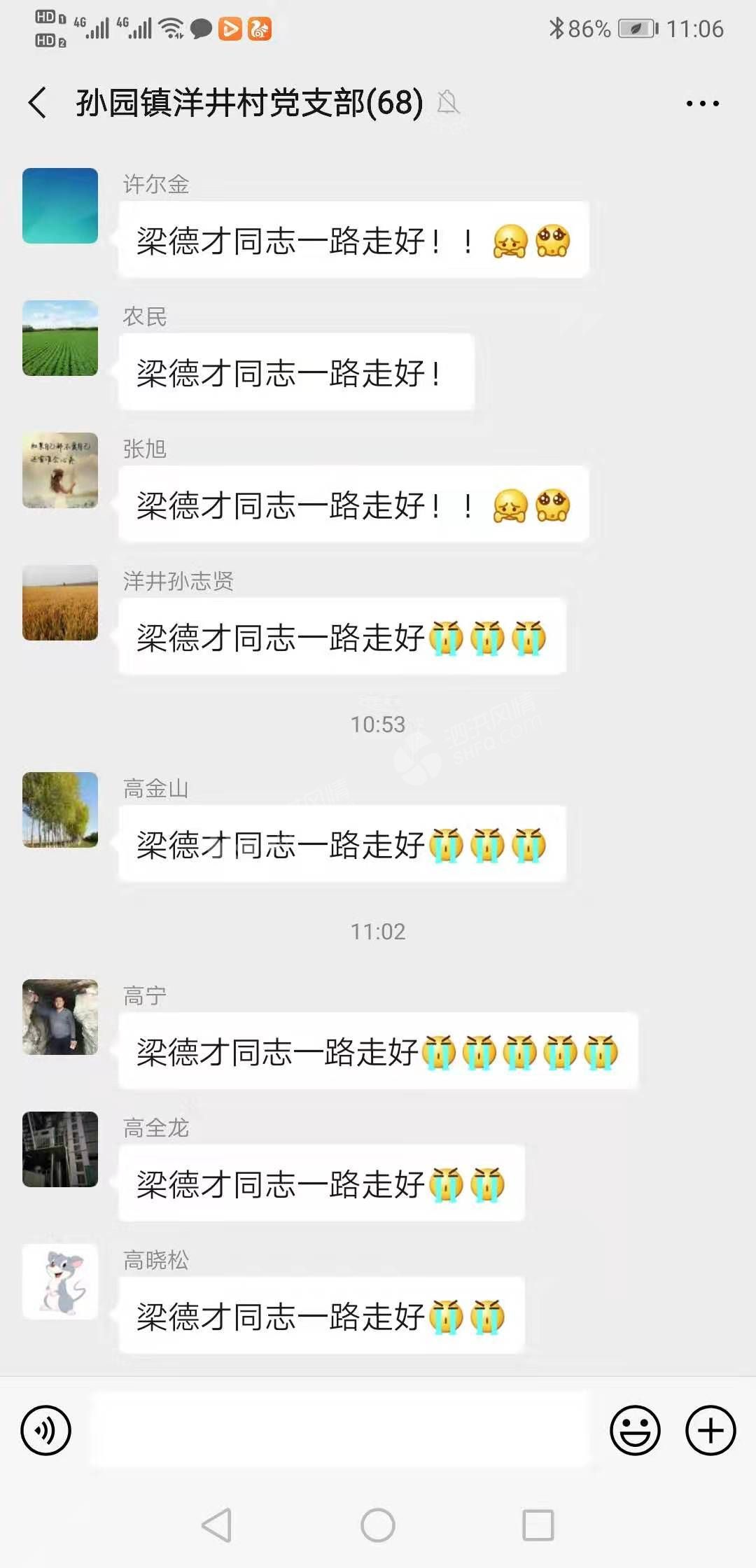Go back from the group chat
Screen dimensions: 756x1568
38,103
